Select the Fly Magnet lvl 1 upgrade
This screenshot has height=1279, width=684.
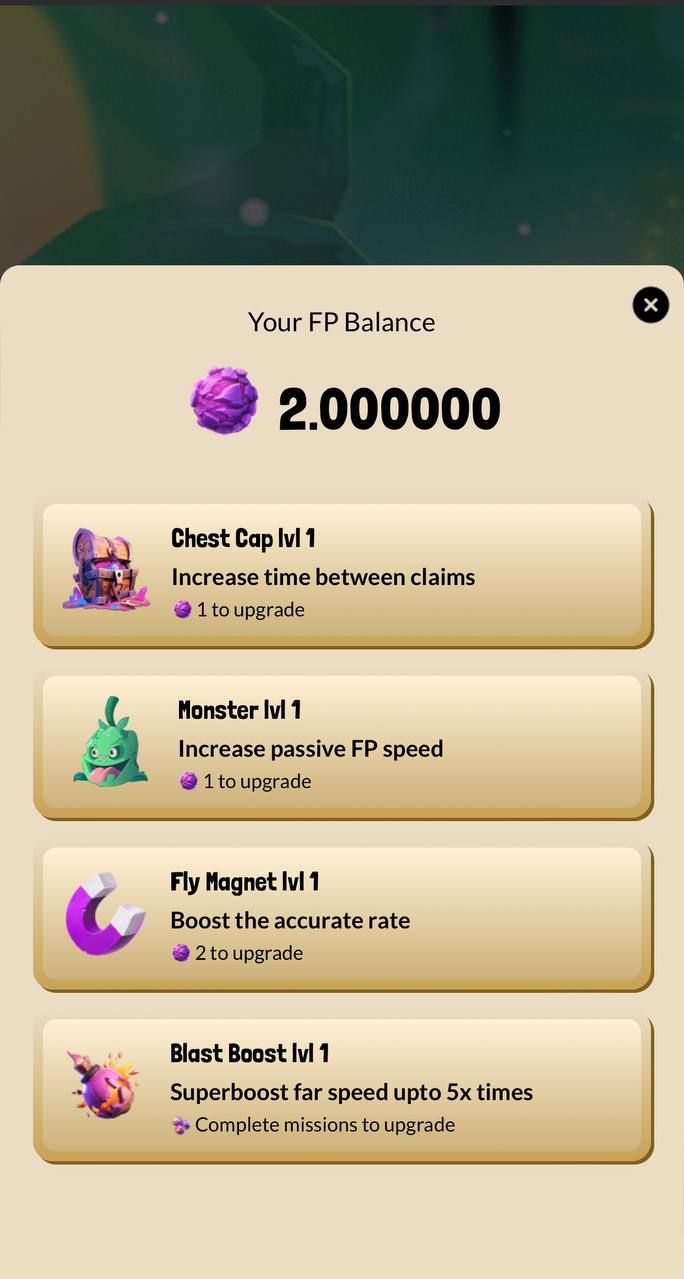[x=342, y=918]
